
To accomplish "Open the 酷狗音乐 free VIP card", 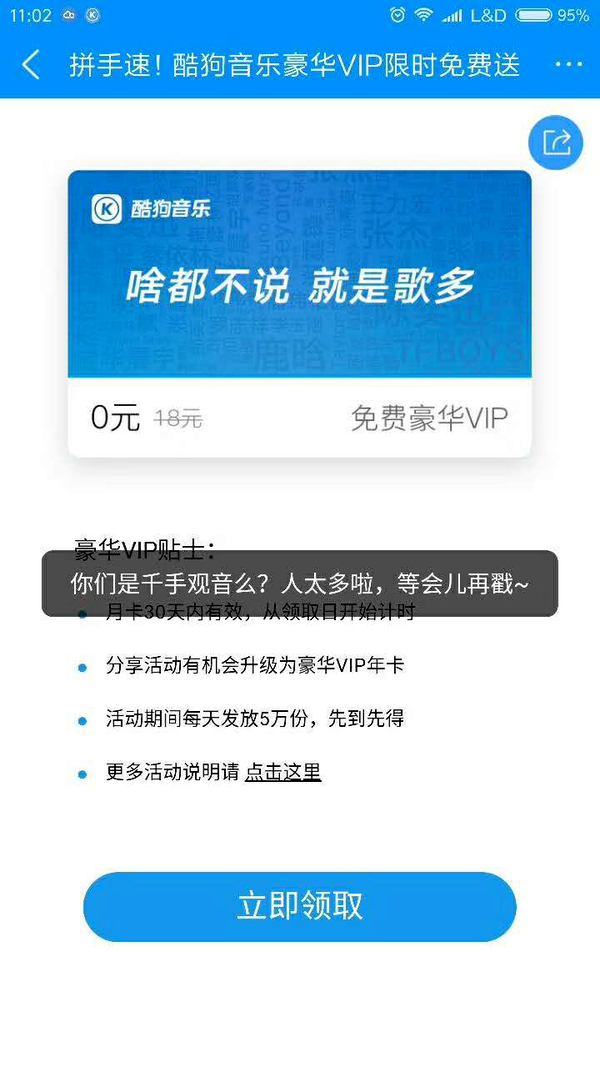I will pos(299,313).
